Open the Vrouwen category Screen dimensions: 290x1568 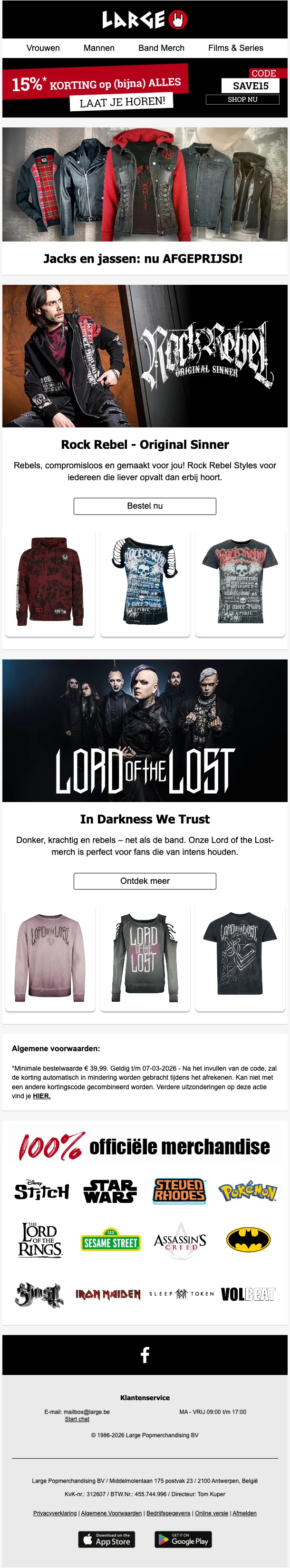pyautogui.click(x=43, y=48)
